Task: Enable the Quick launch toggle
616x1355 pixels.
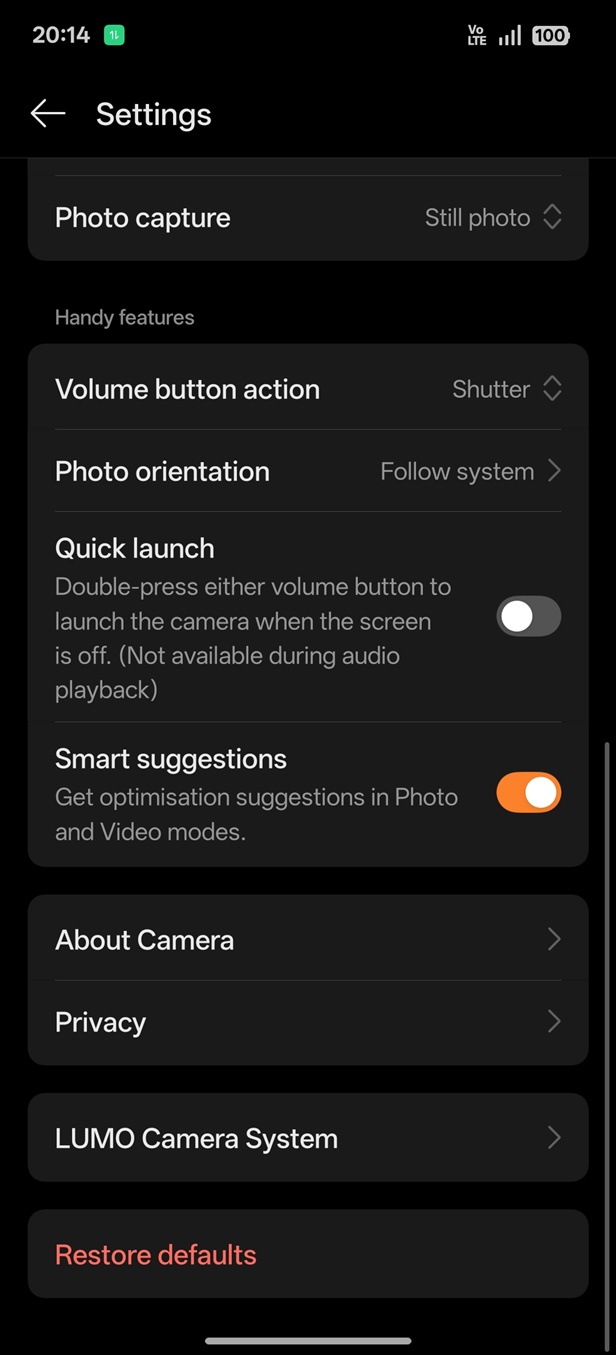Action: click(528, 617)
